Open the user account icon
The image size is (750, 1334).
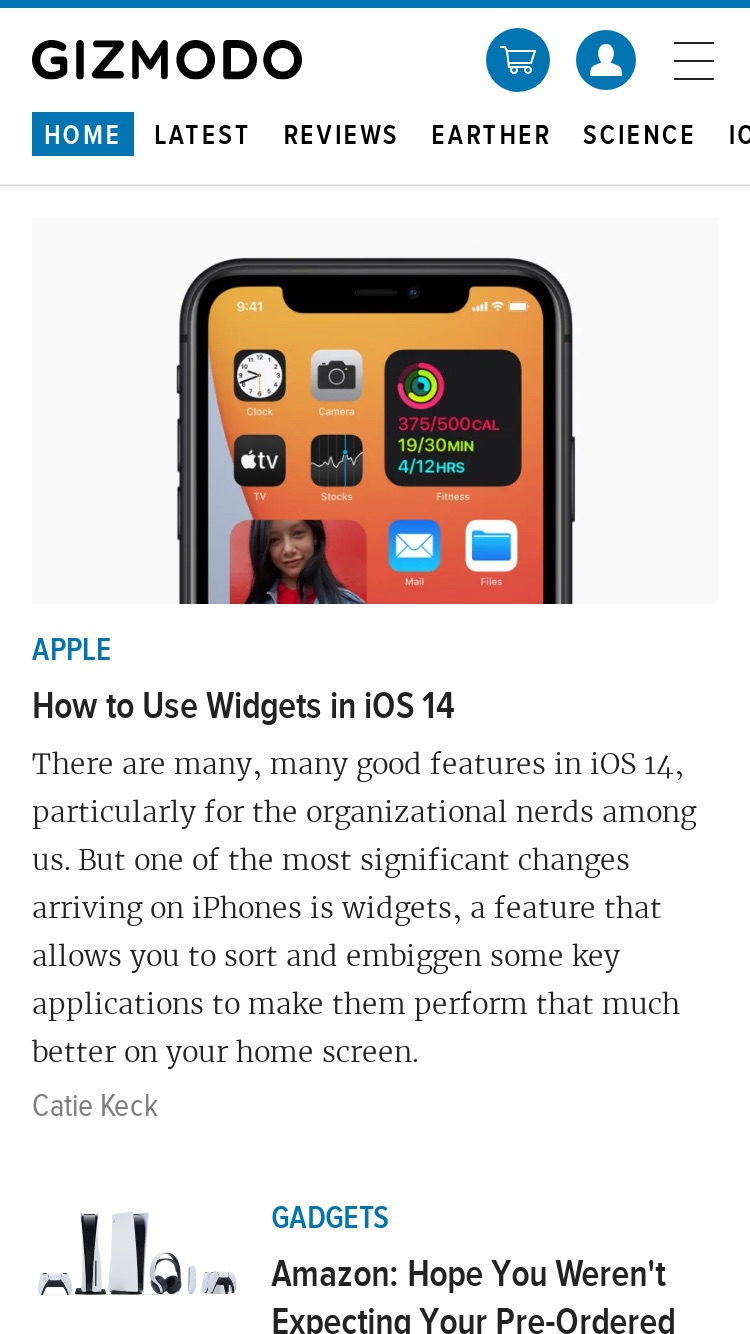point(606,60)
